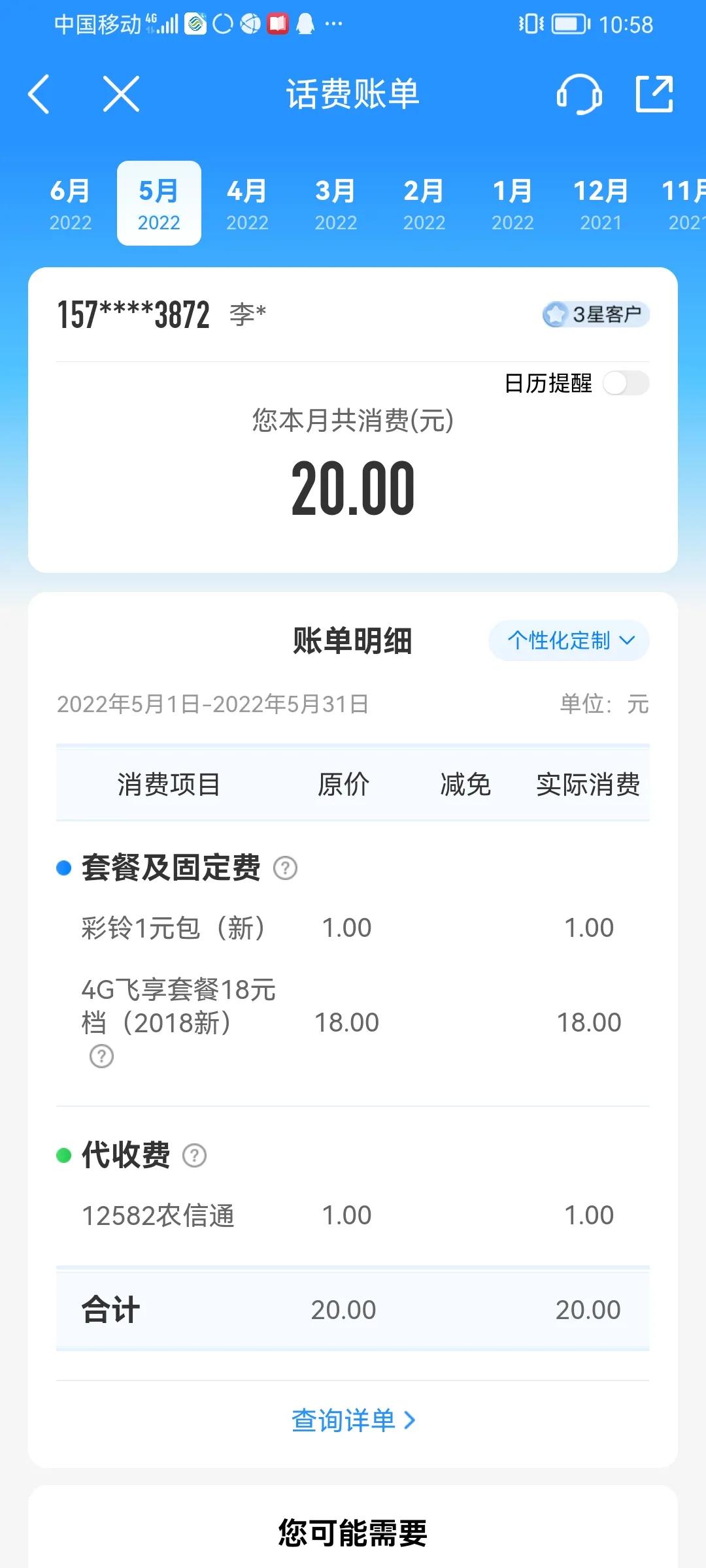Screen dimensions: 706x1568
Task: Click the share/export icon top right
Action: (x=654, y=95)
